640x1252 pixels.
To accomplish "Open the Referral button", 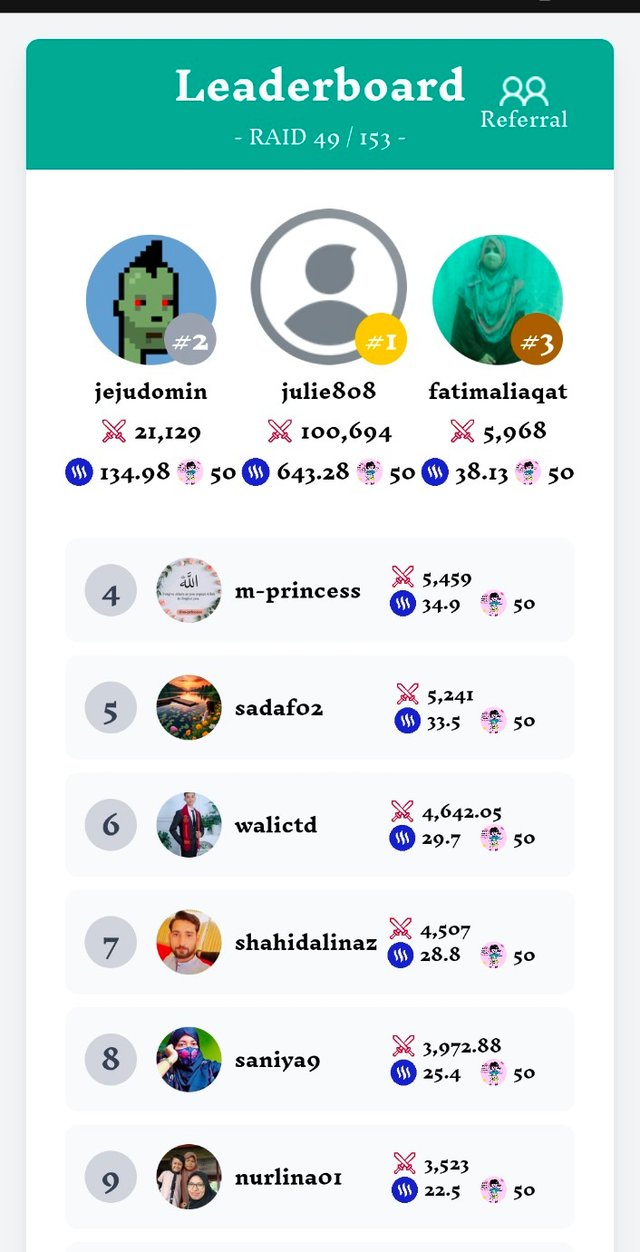I will (523, 104).
